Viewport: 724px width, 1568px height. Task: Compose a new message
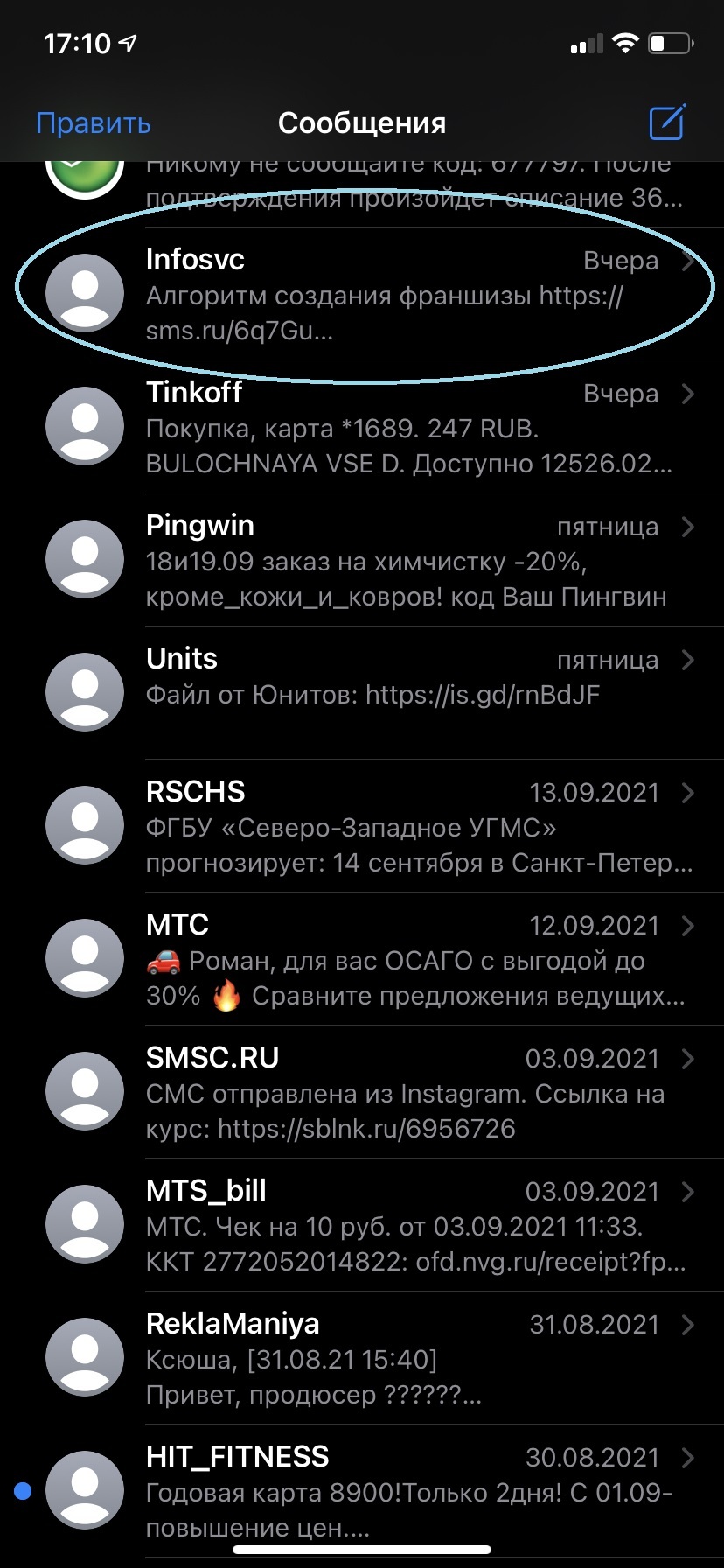pyautogui.click(x=666, y=122)
